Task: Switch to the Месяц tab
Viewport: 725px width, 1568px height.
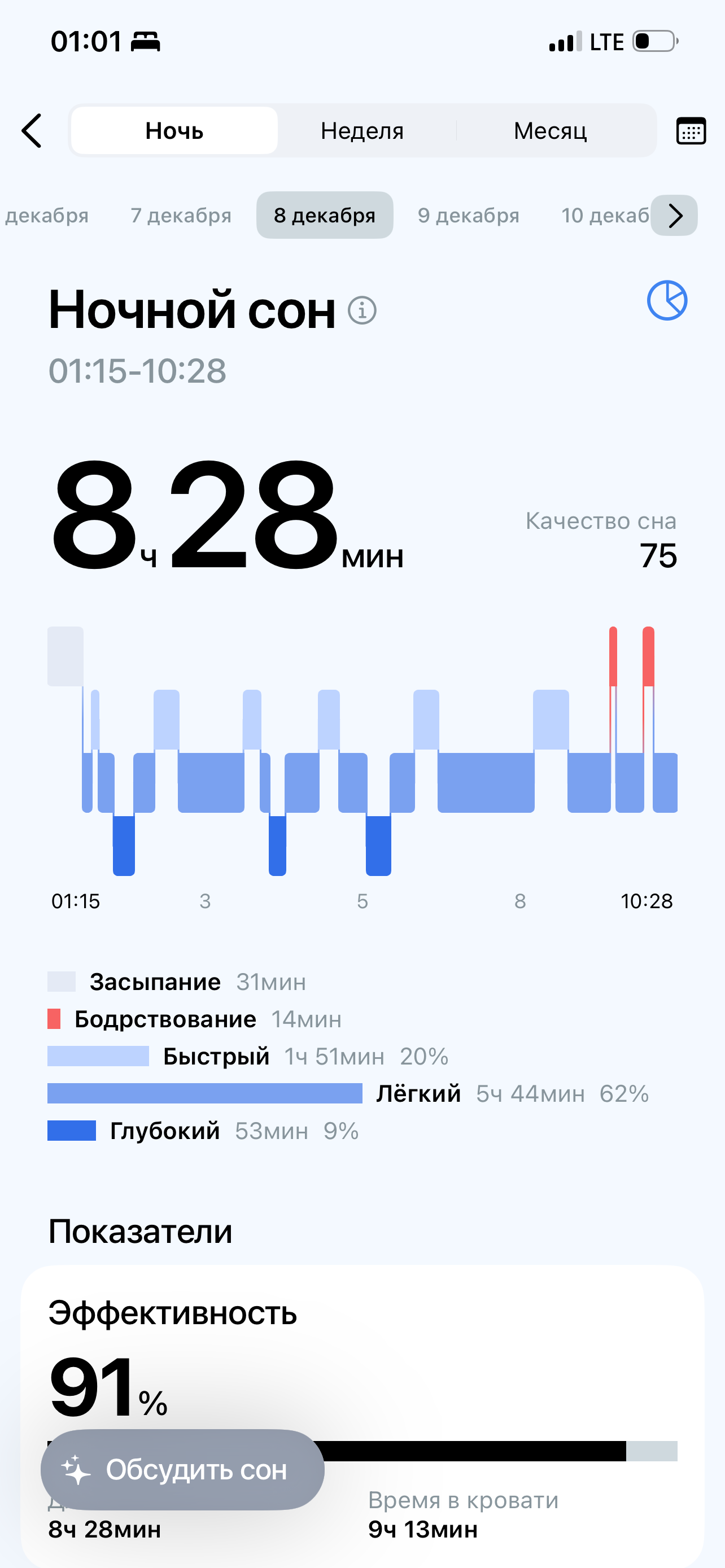Action: tap(551, 131)
